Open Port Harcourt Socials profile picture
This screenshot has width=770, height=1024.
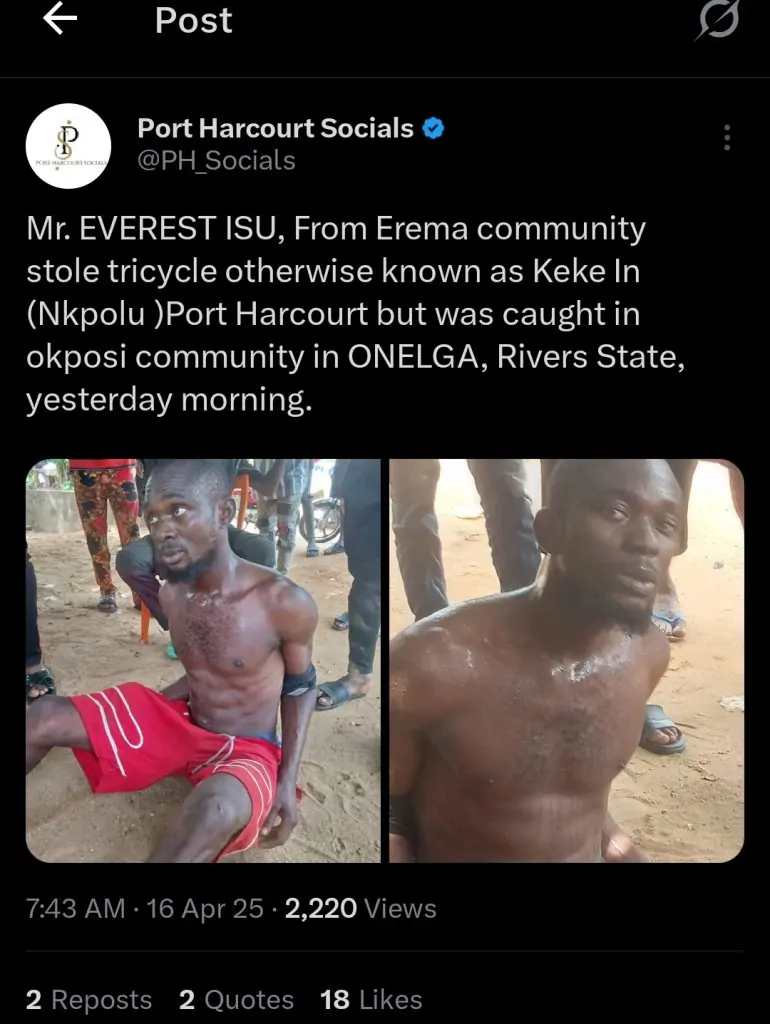(68, 146)
